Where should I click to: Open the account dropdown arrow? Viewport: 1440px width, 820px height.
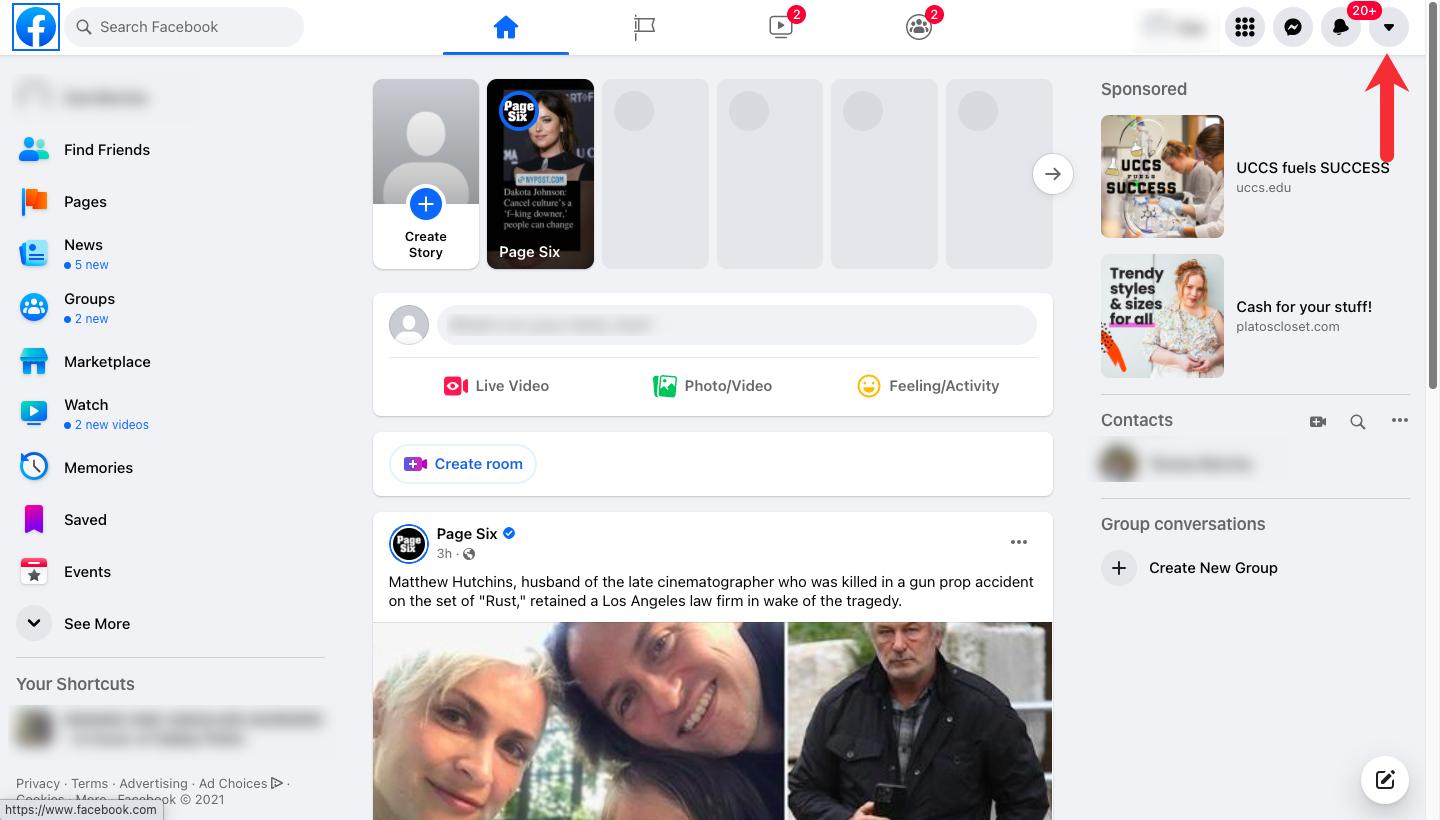1388,28
